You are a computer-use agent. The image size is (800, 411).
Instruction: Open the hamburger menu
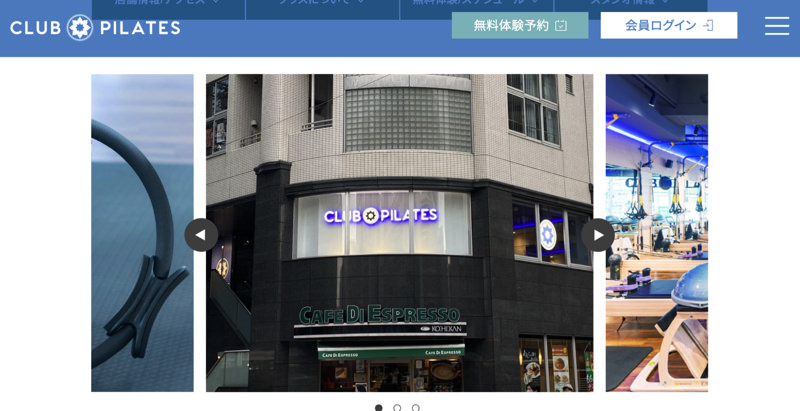tap(777, 26)
